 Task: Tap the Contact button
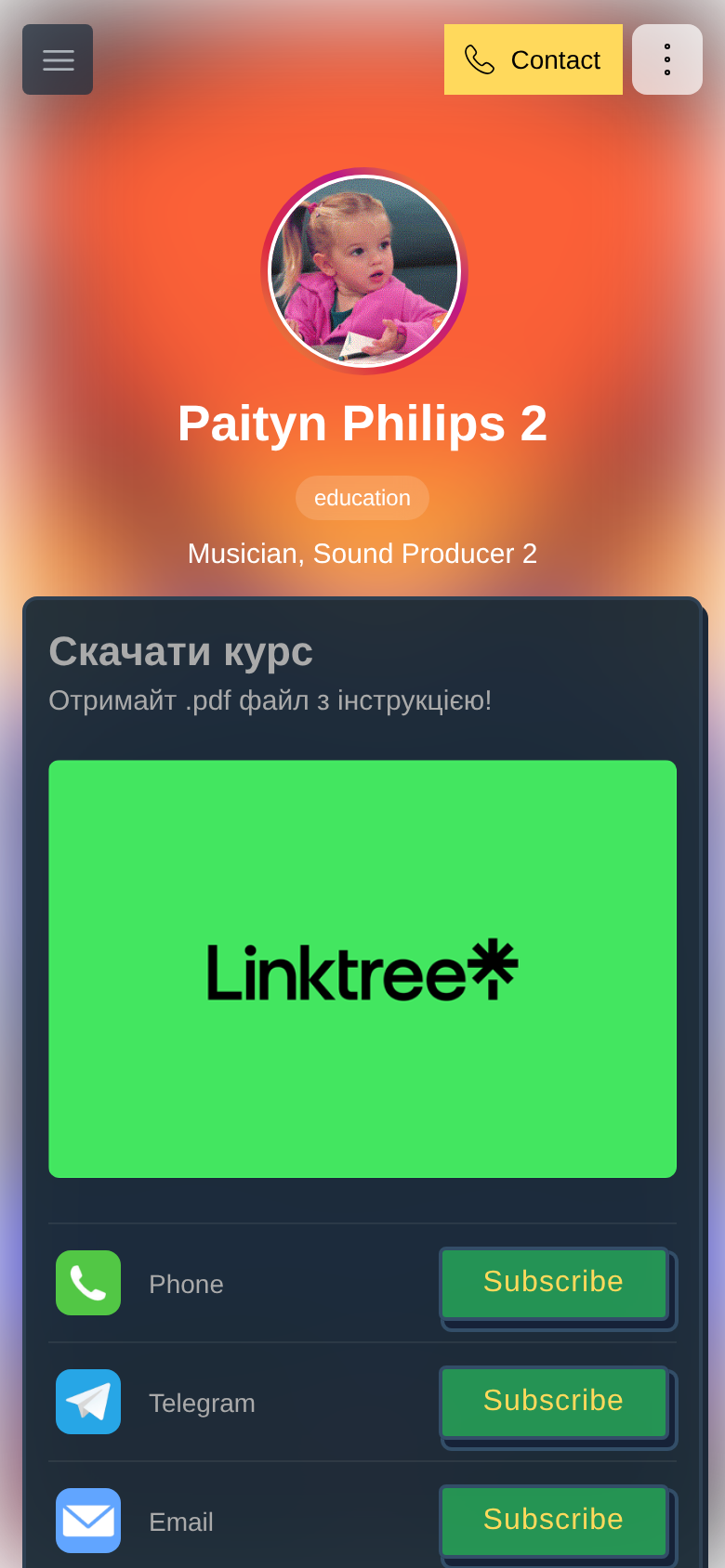click(534, 59)
